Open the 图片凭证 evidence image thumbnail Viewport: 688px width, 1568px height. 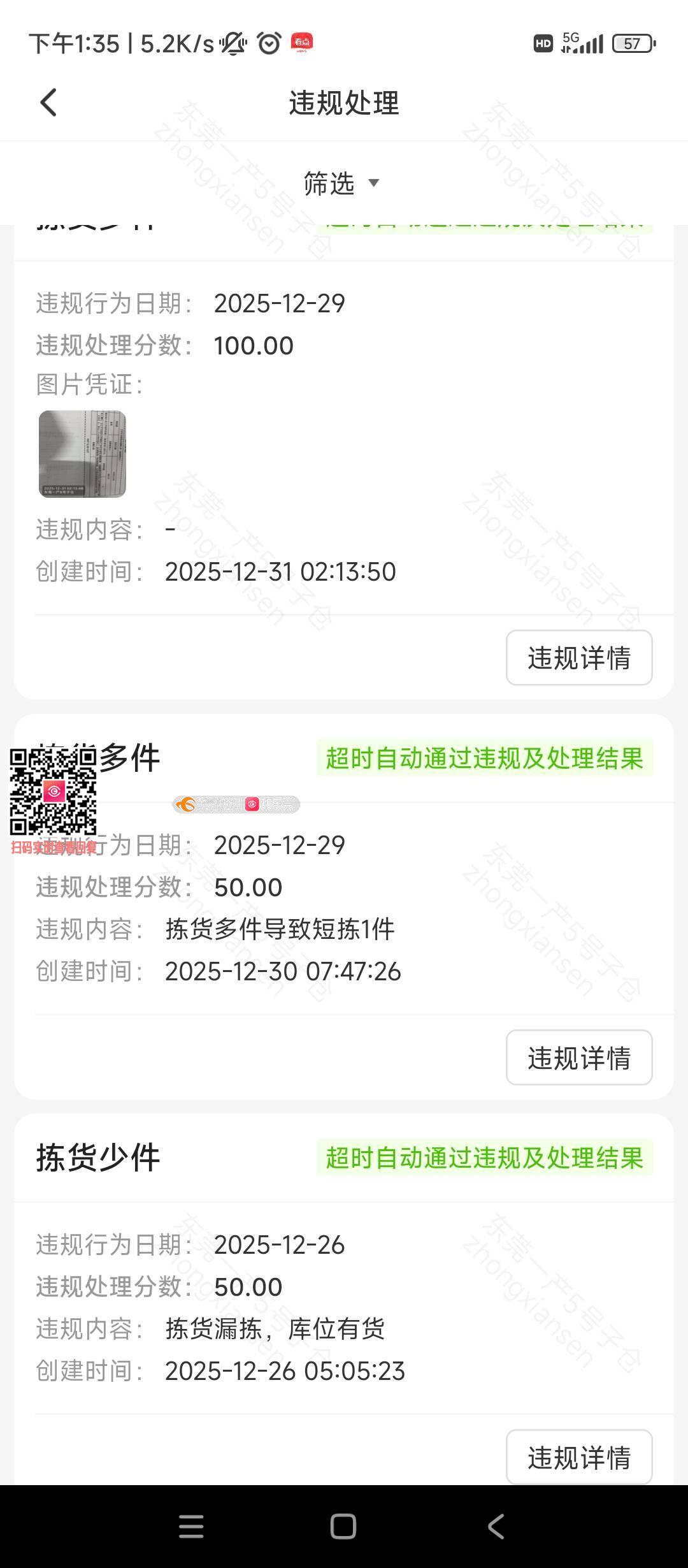click(82, 454)
